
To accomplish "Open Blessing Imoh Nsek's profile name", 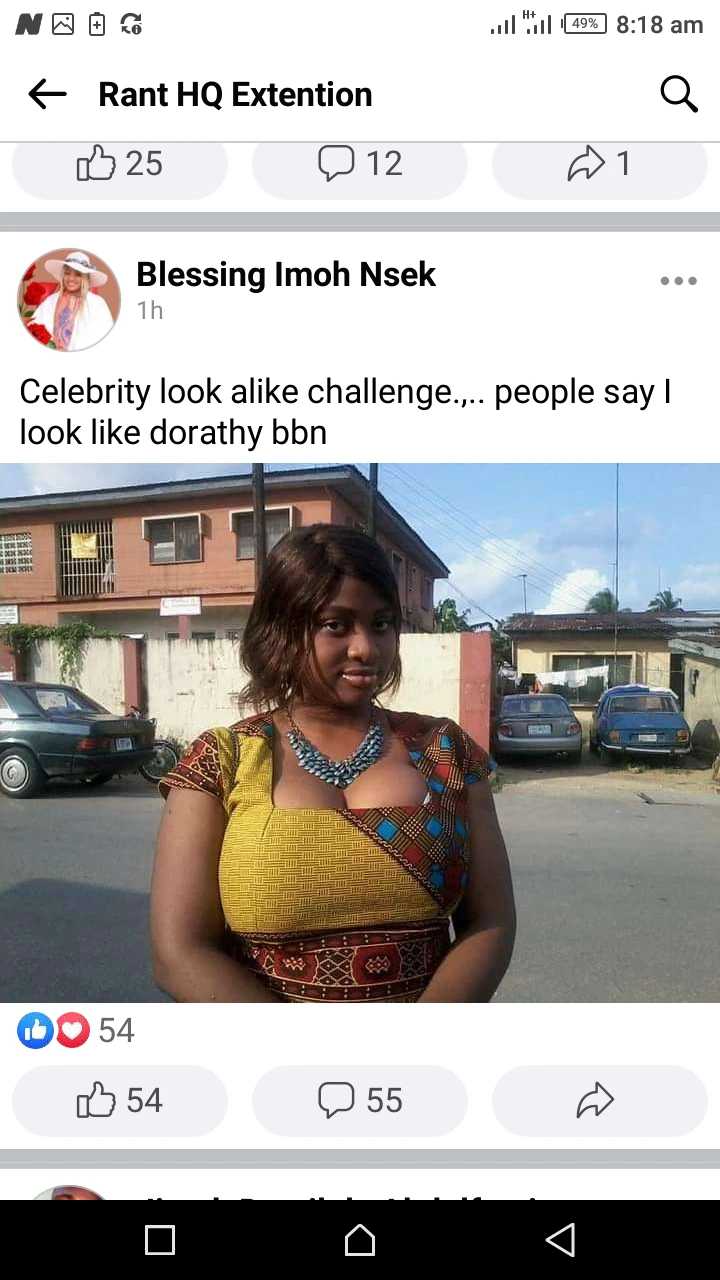I will pos(286,274).
